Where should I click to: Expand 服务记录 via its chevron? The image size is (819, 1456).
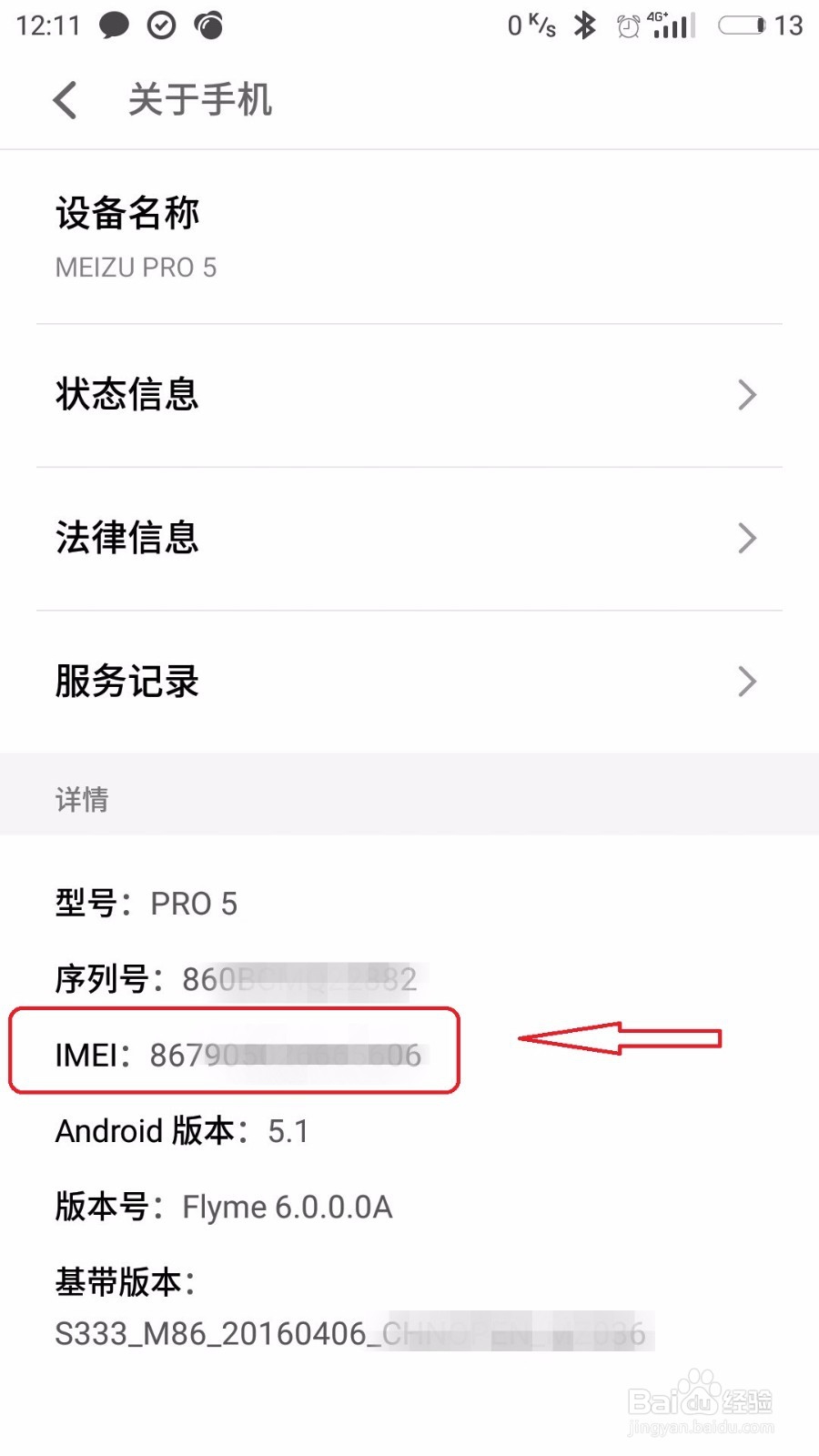(748, 682)
